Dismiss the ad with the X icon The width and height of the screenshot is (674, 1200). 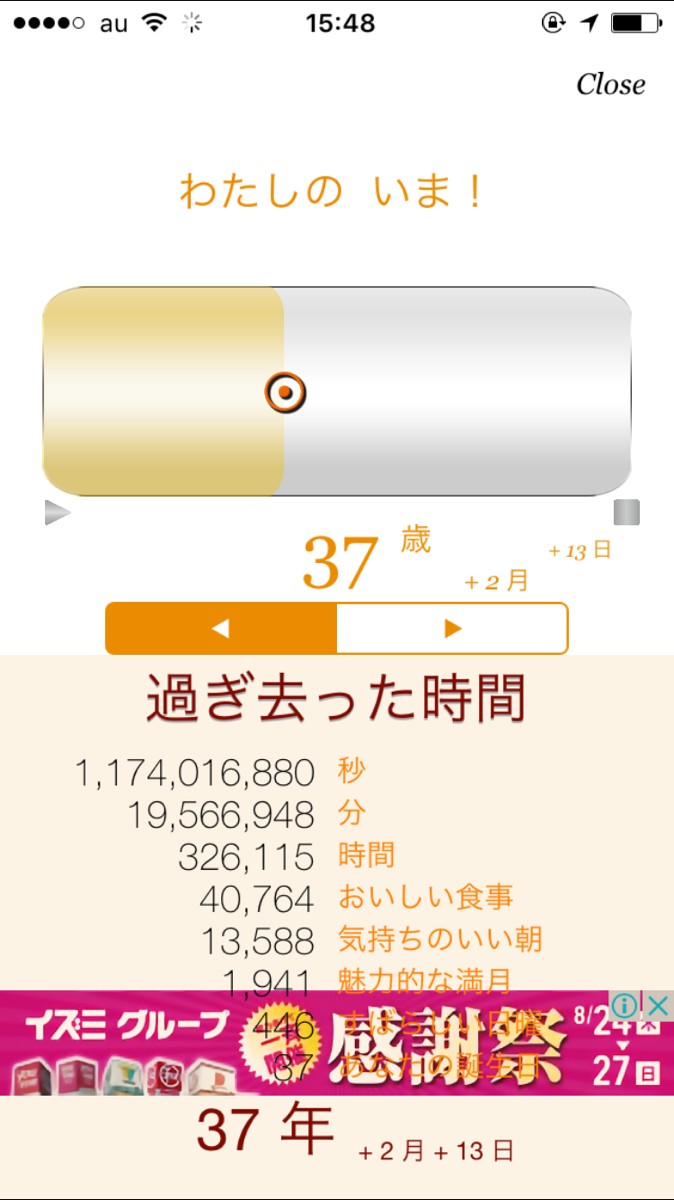pos(655,1006)
